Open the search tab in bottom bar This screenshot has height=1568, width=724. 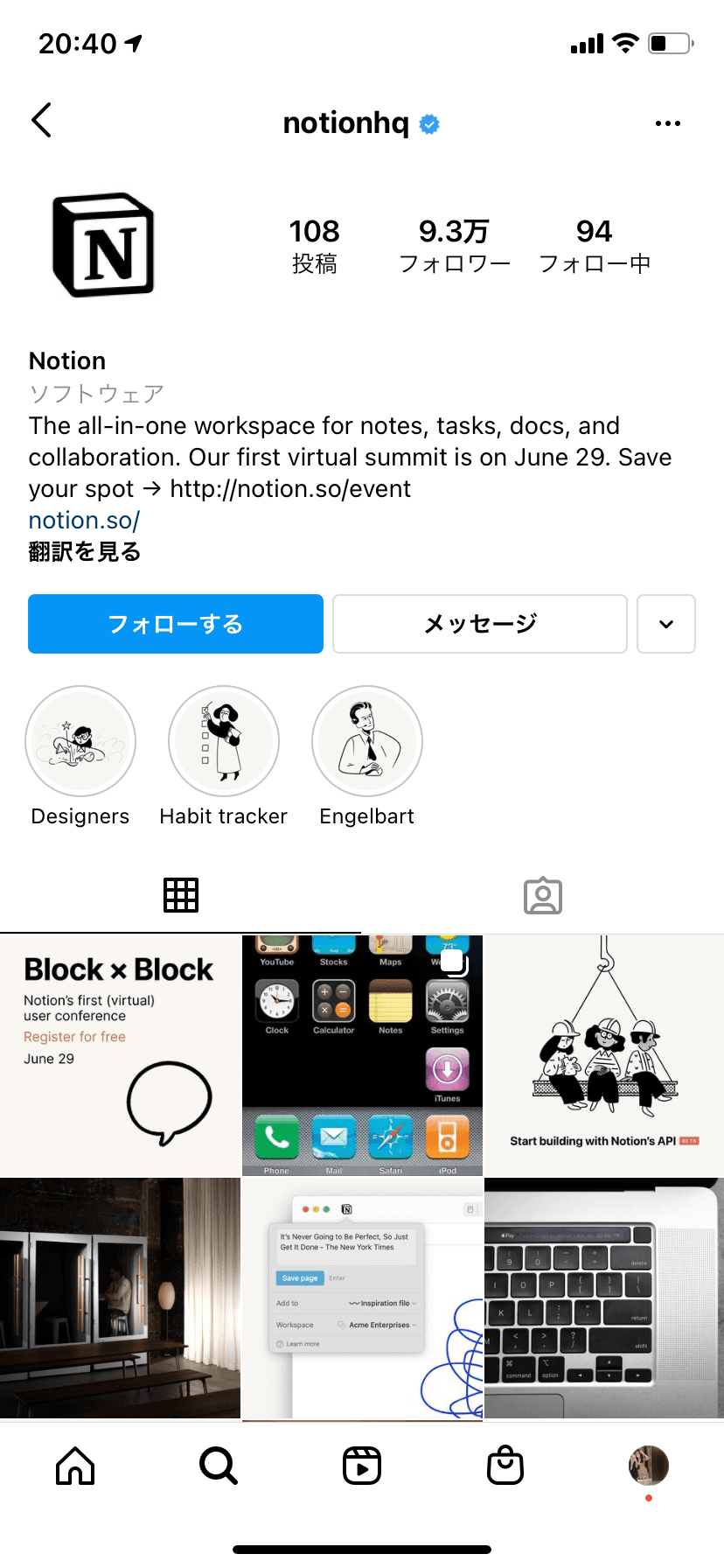click(218, 1466)
